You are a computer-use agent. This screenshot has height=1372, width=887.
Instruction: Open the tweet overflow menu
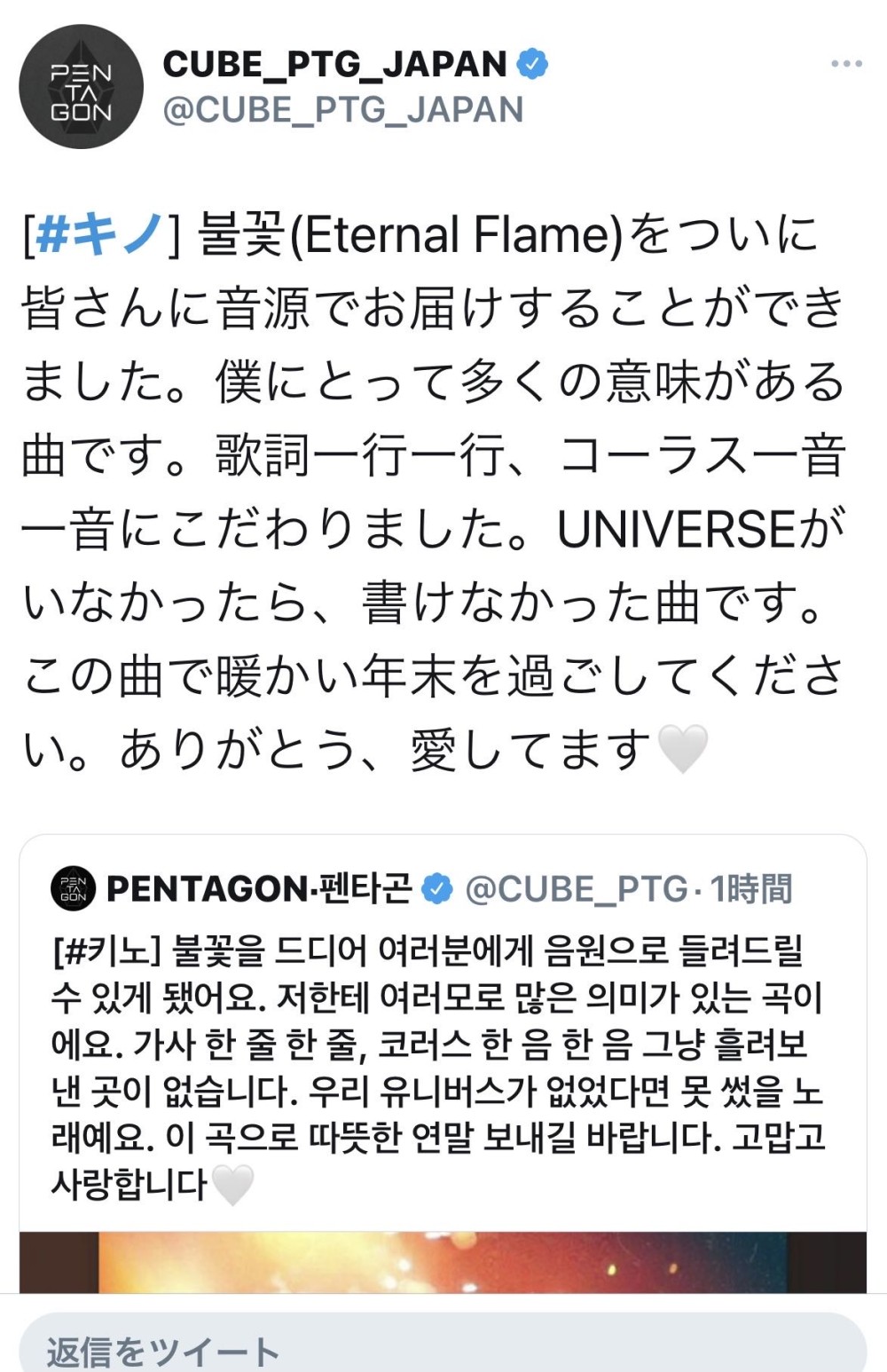click(x=846, y=63)
